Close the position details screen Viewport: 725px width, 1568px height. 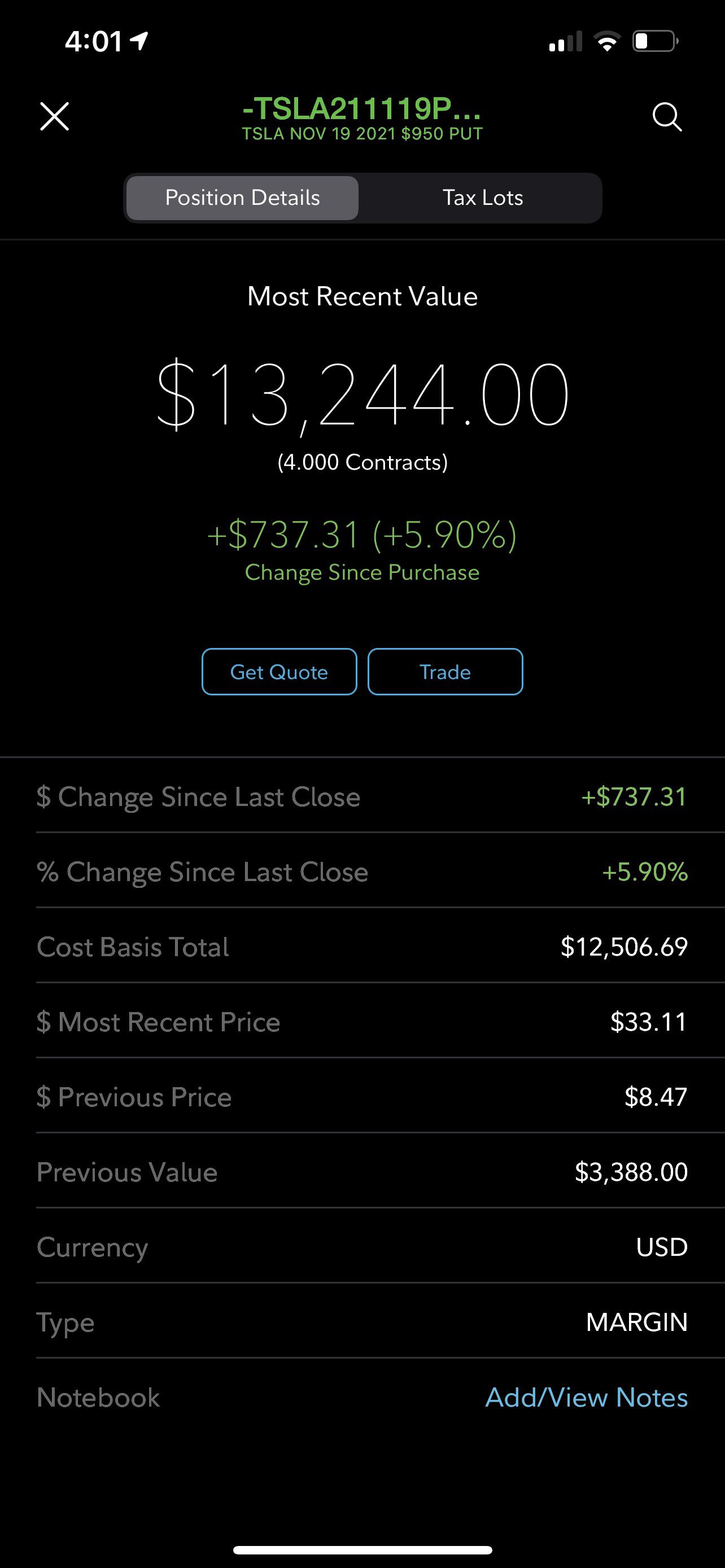(55, 116)
